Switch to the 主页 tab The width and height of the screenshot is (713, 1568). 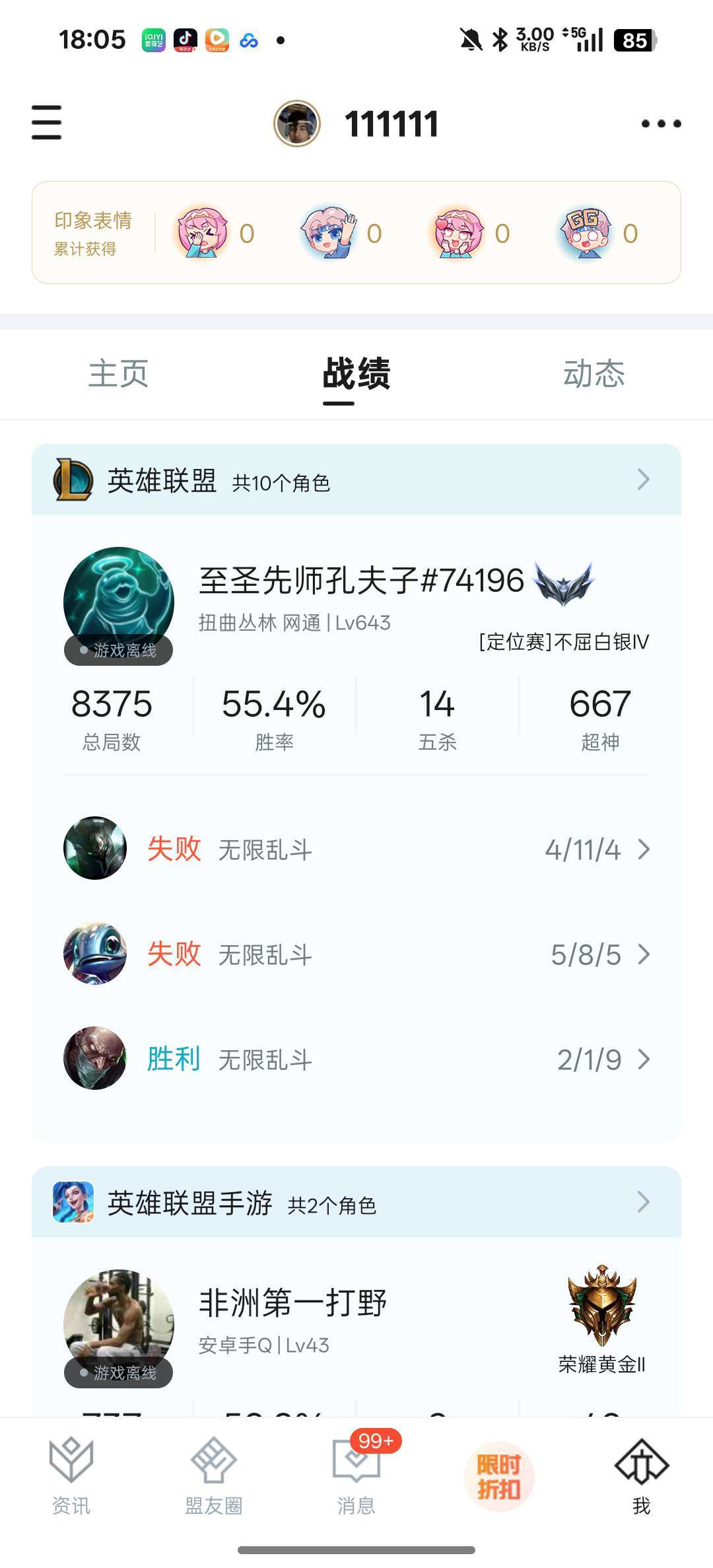tap(119, 374)
